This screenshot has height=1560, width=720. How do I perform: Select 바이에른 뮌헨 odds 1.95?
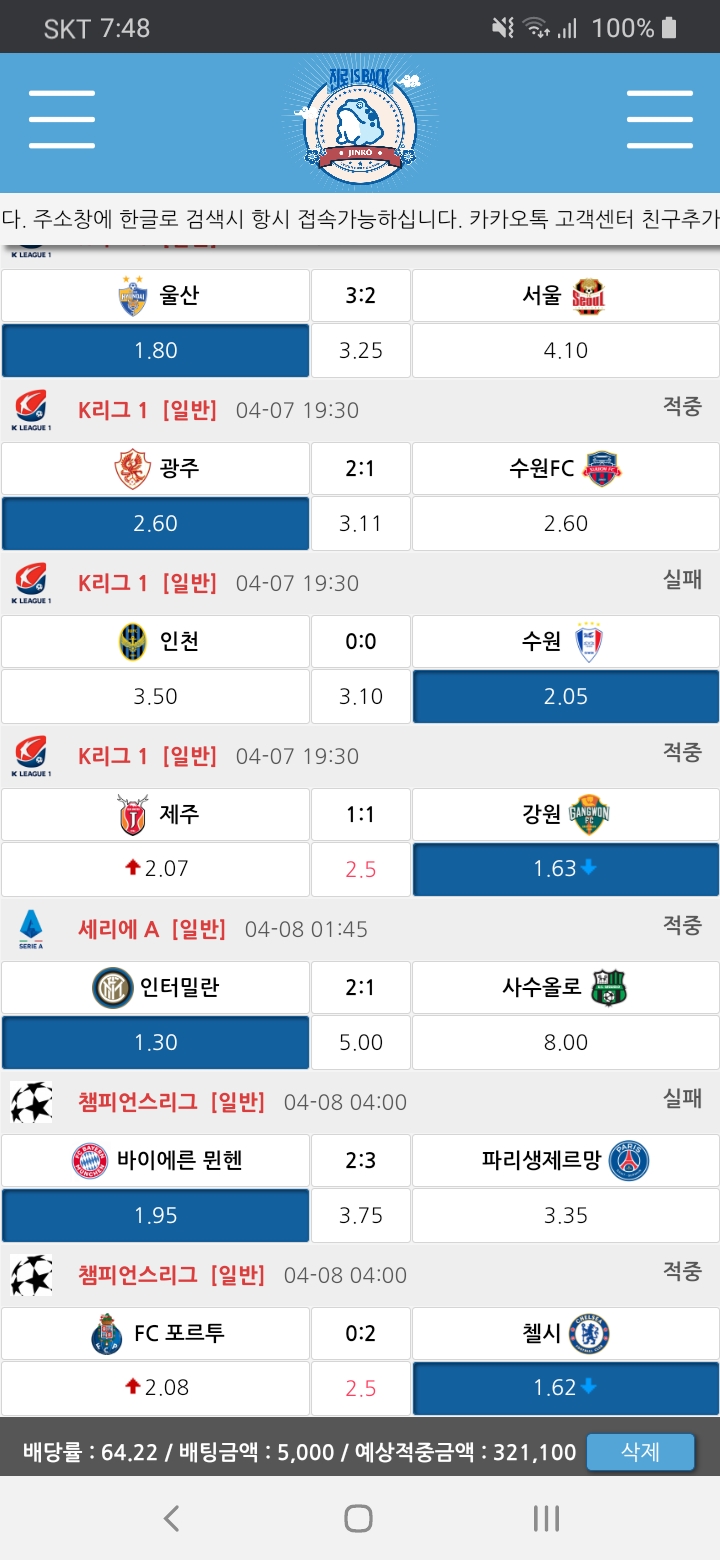[x=155, y=1215]
